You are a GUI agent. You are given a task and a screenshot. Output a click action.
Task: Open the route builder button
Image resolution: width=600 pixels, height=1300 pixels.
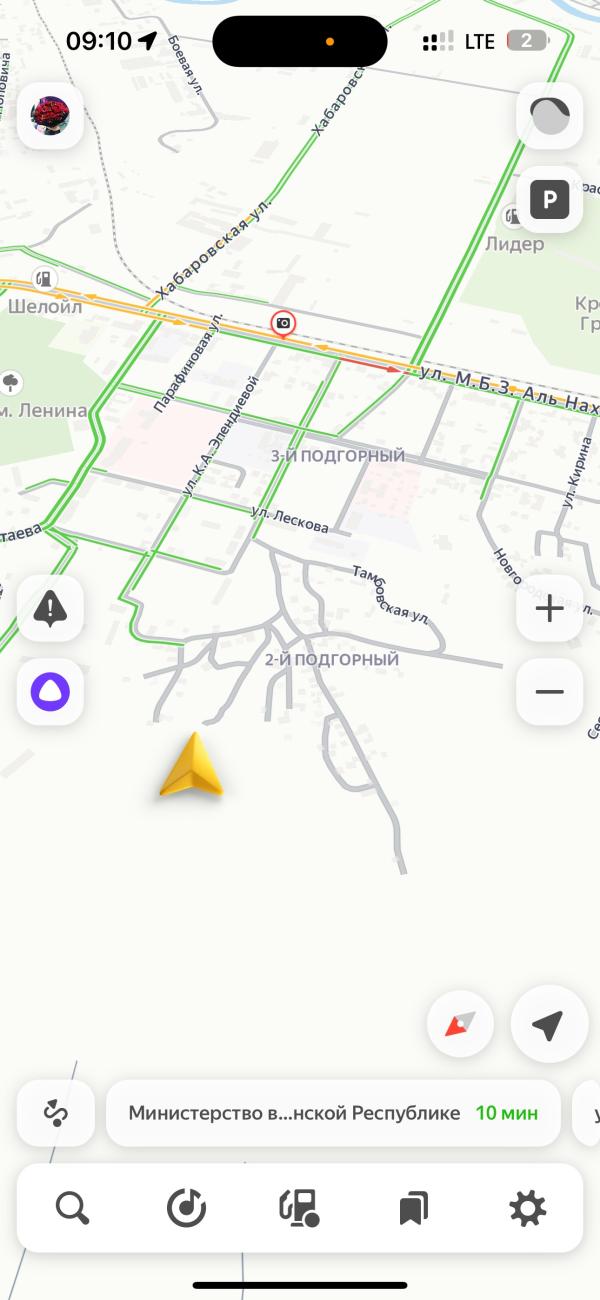tap(56, 1113)
